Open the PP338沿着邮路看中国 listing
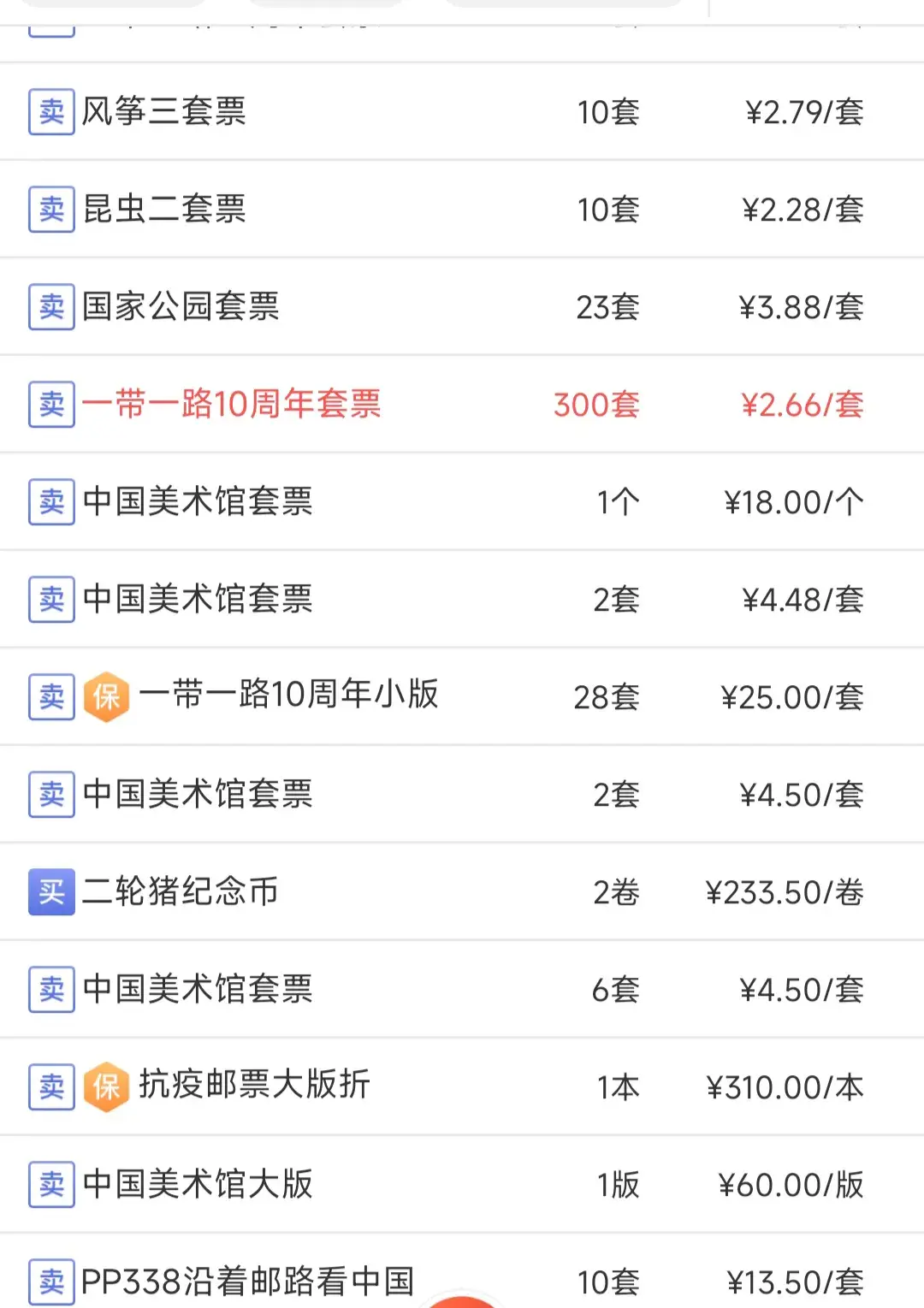The height and width of the screenshot is (1308, 924). tap(247, 1281)
